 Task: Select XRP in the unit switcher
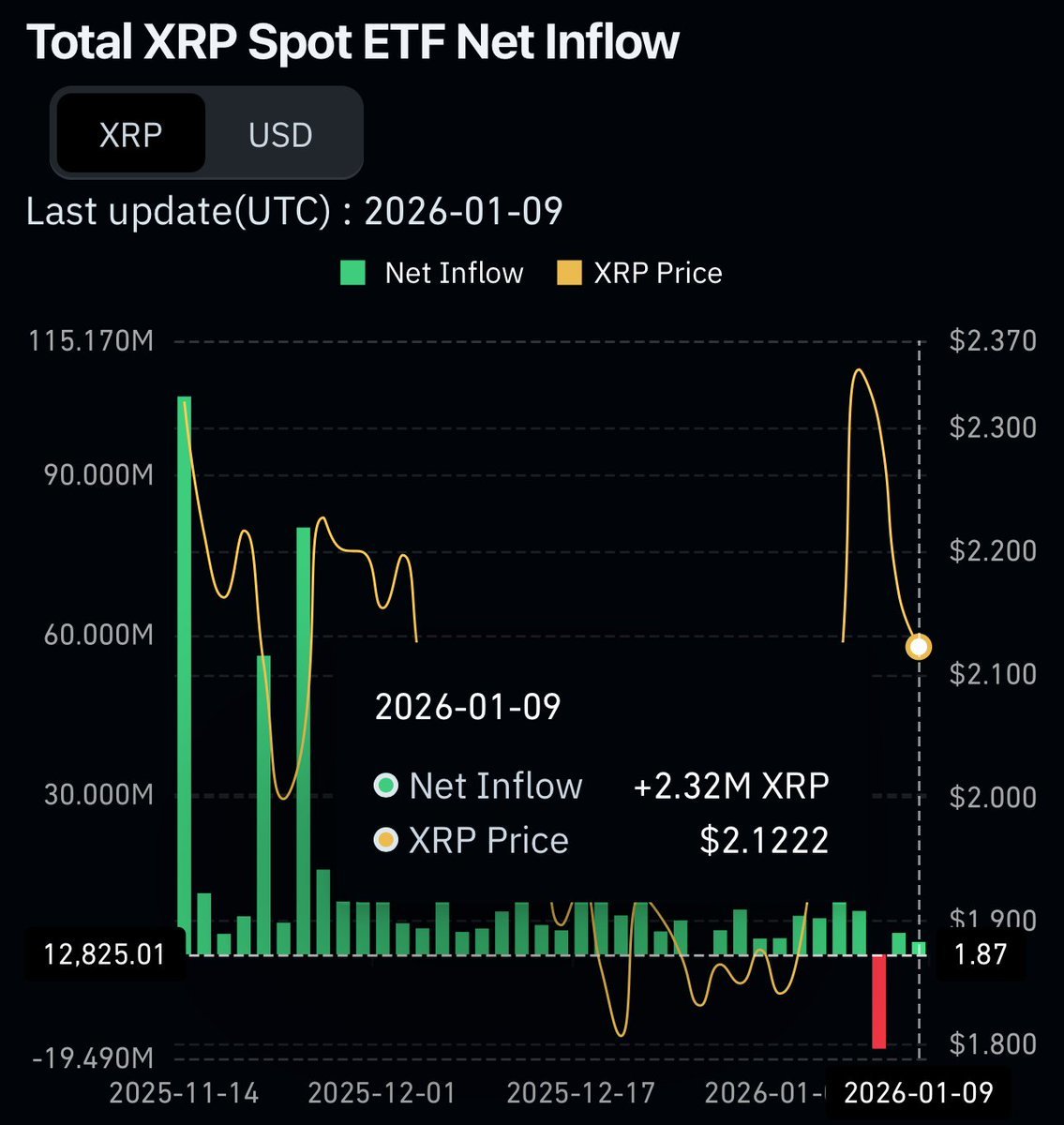(x=131, y=134)
